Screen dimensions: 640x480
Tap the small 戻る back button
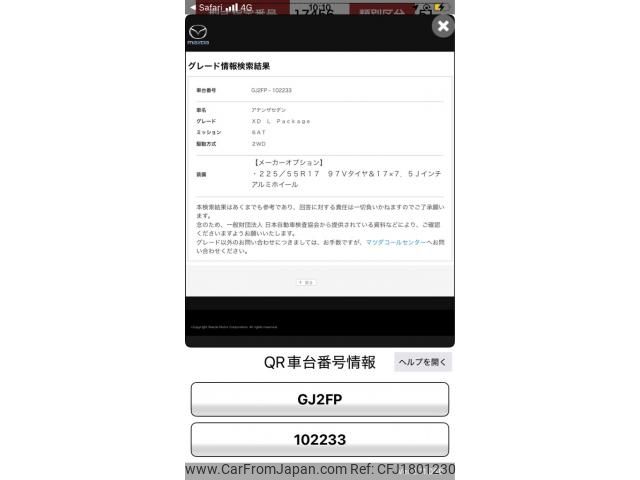[x=306, y=283]
